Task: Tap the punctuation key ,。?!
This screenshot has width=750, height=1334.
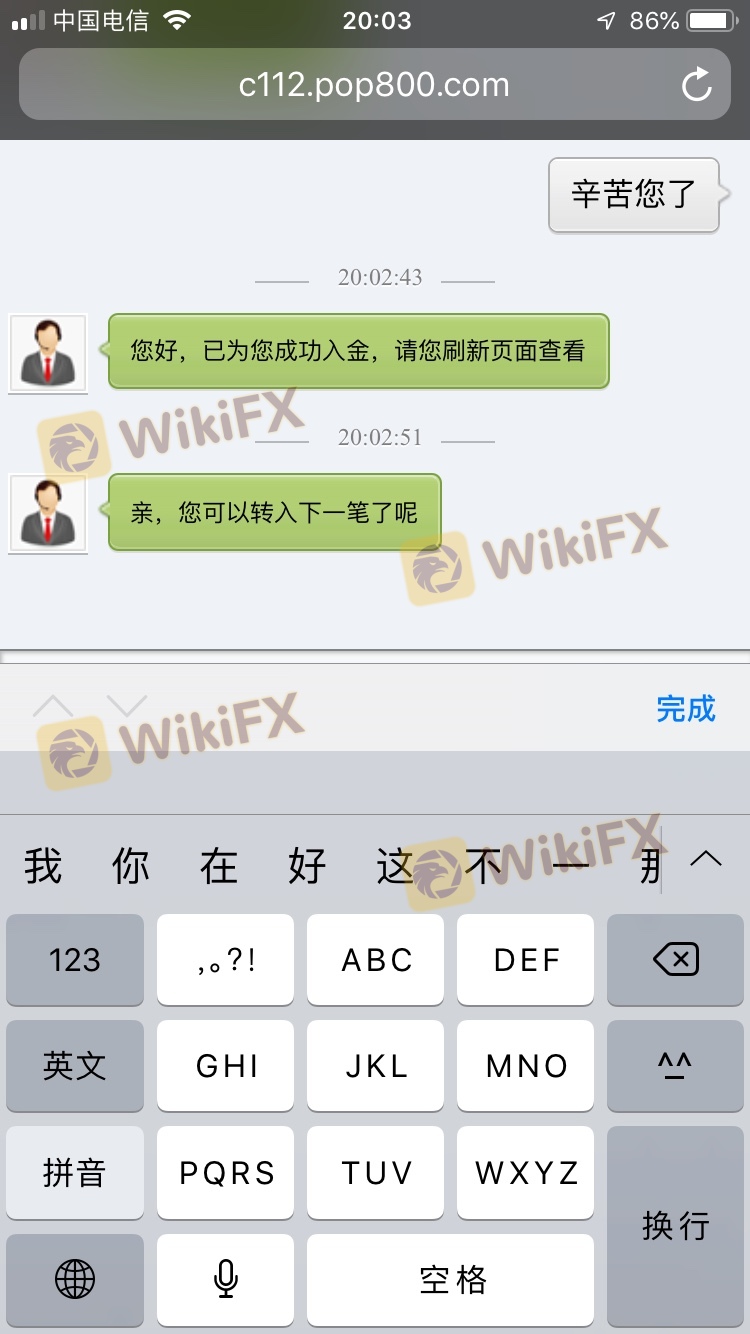Action: coord(226,961)
